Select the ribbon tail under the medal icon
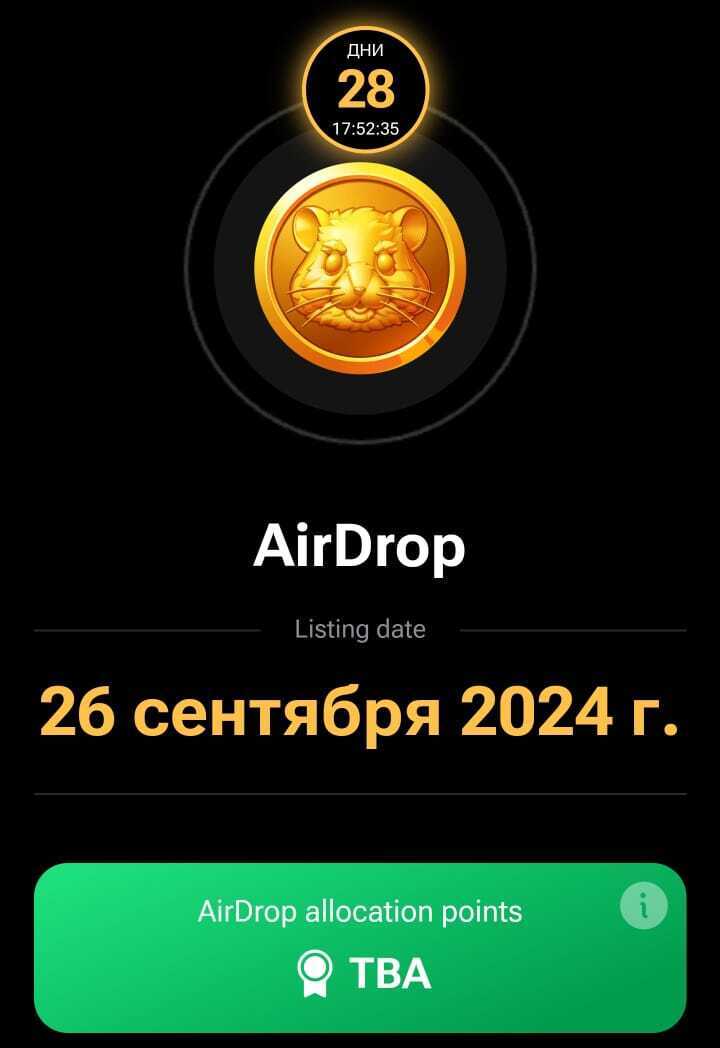The image size is (720, 1048). tap(316, 990)
